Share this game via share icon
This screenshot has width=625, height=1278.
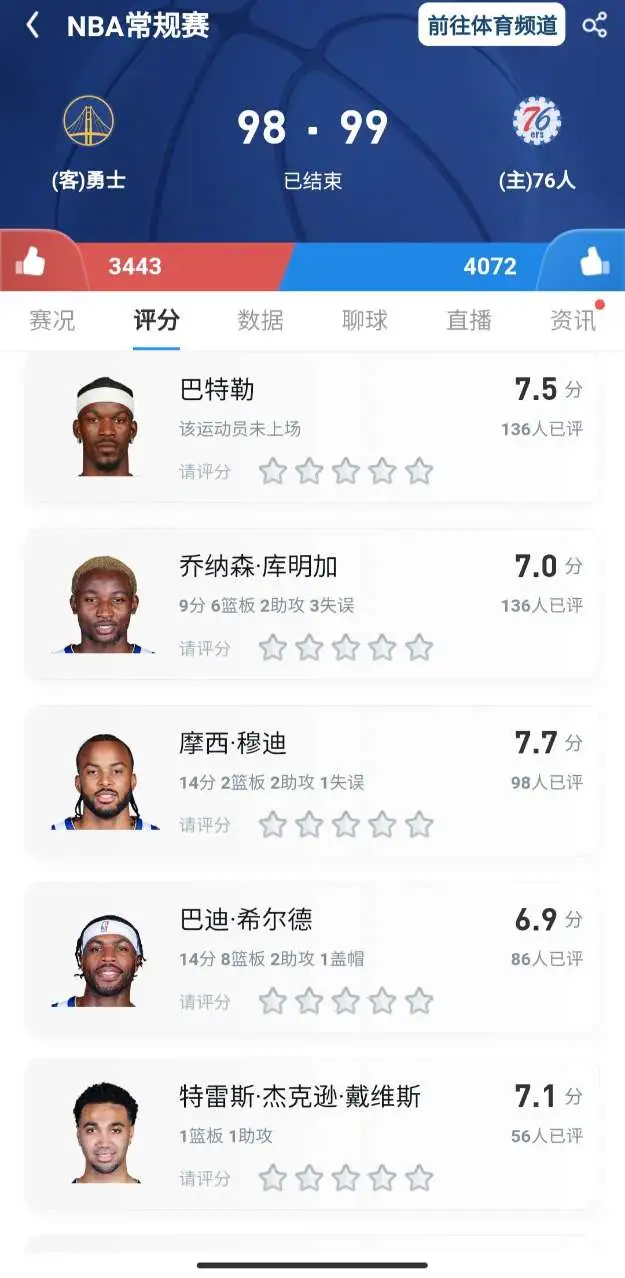pyautogui.click(x=595, y=25)
